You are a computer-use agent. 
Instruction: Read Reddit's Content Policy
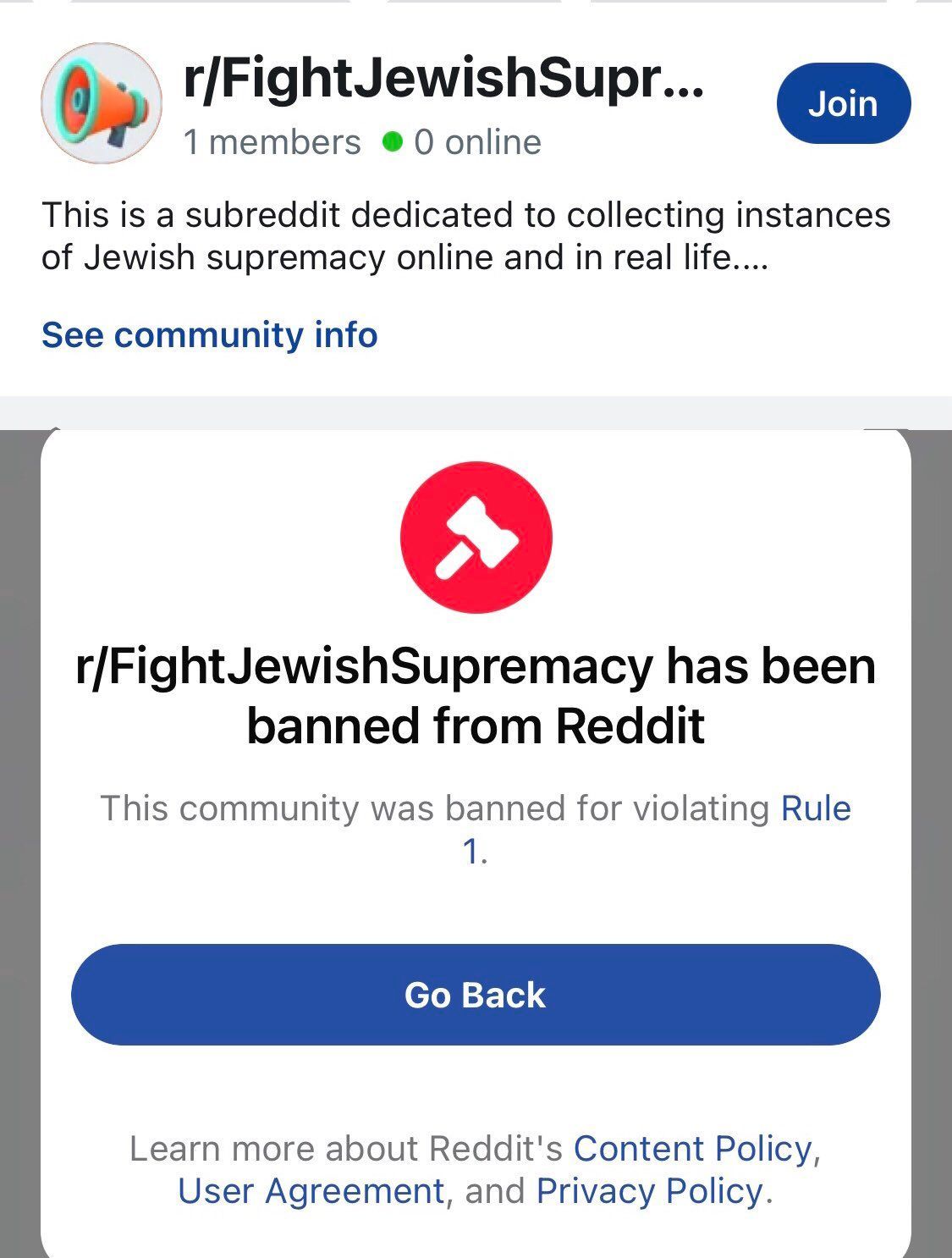pos(692,1149)
